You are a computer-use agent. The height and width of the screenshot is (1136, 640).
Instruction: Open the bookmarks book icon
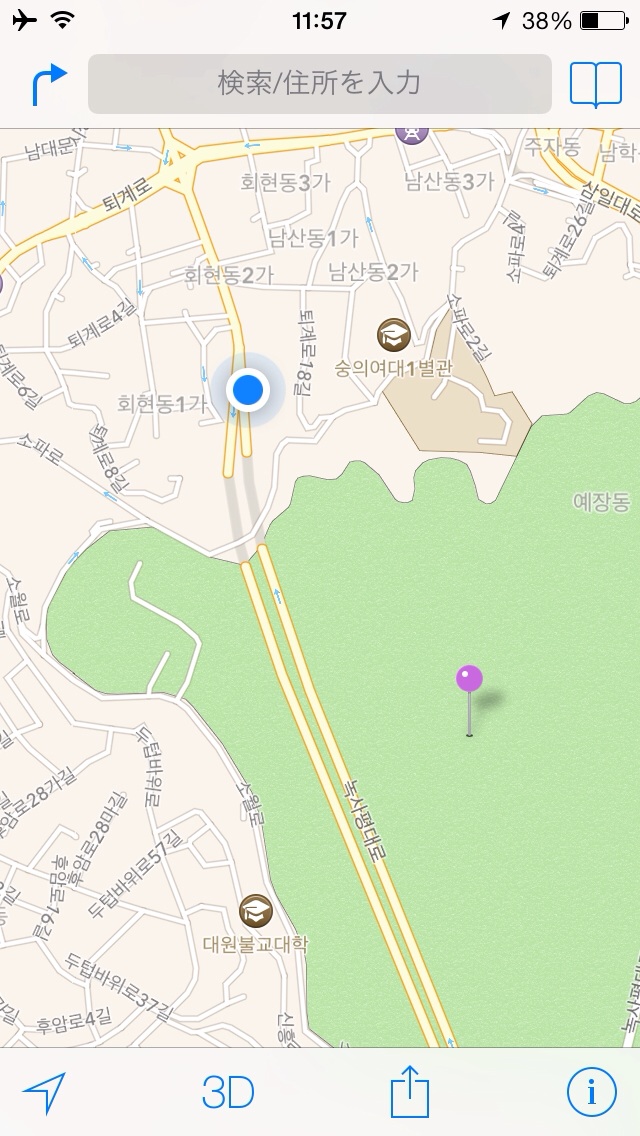pos(595,84)
